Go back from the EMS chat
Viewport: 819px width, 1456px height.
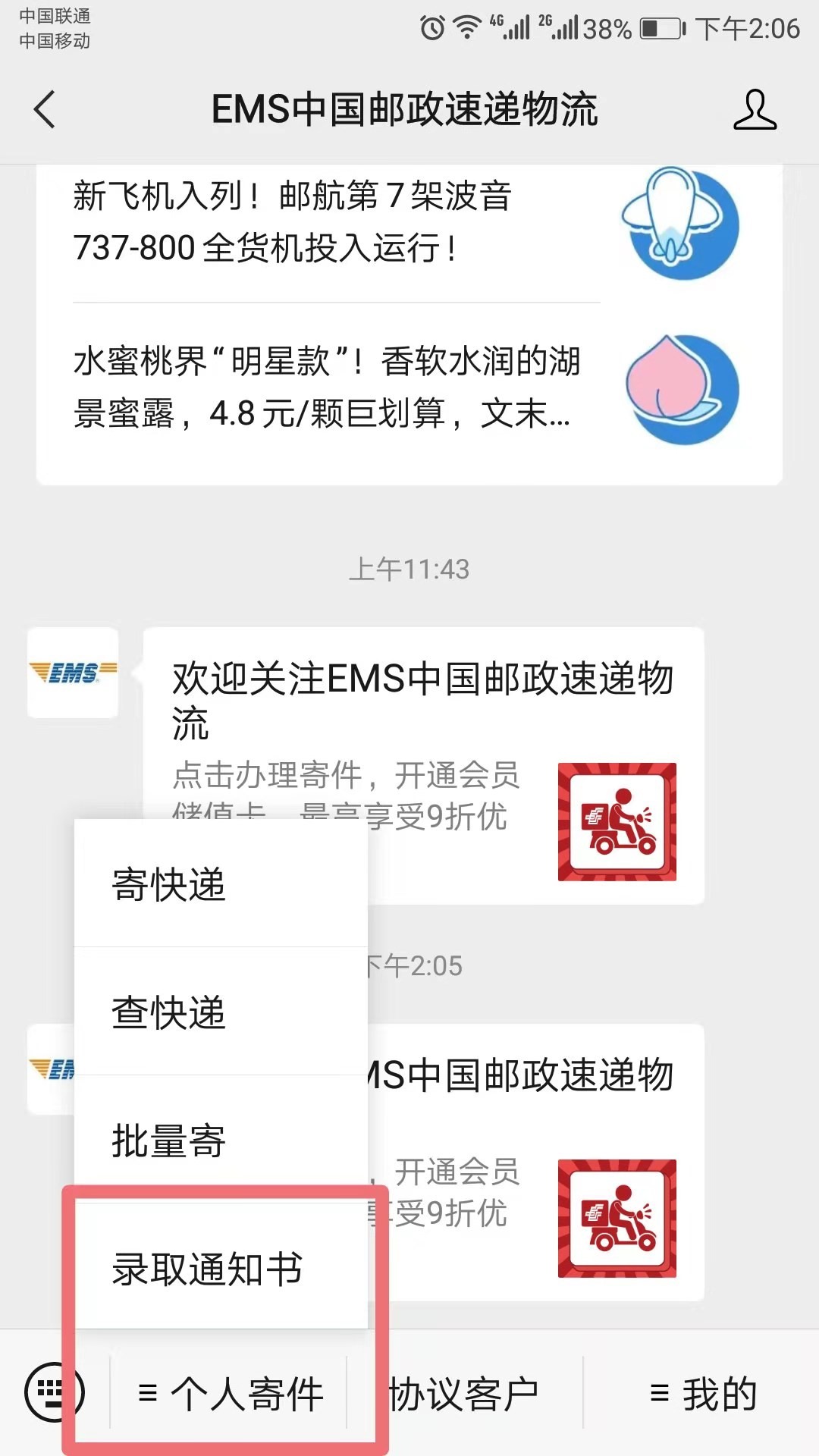45,109
